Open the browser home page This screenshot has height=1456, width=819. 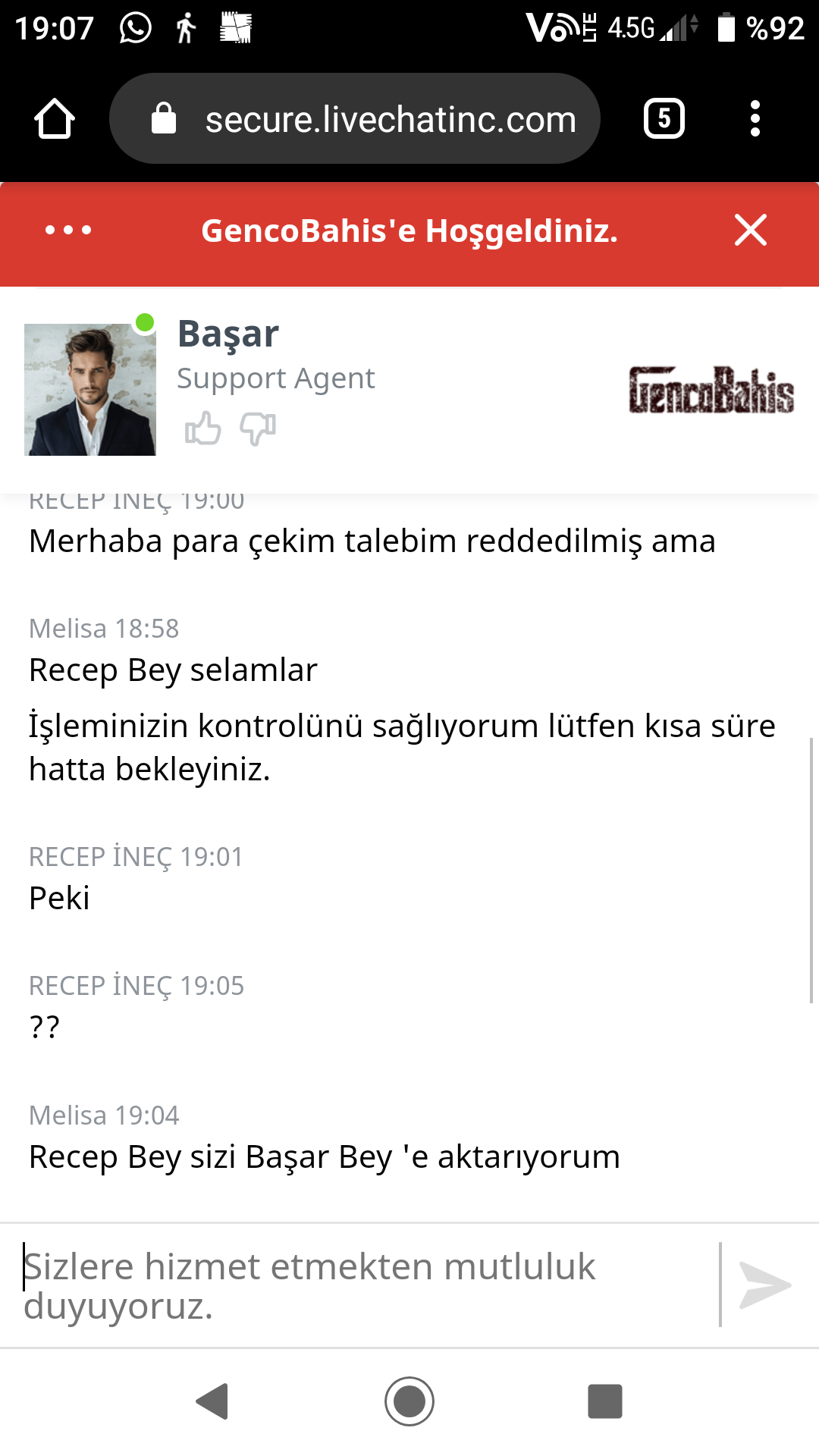[x=55, y=119]
